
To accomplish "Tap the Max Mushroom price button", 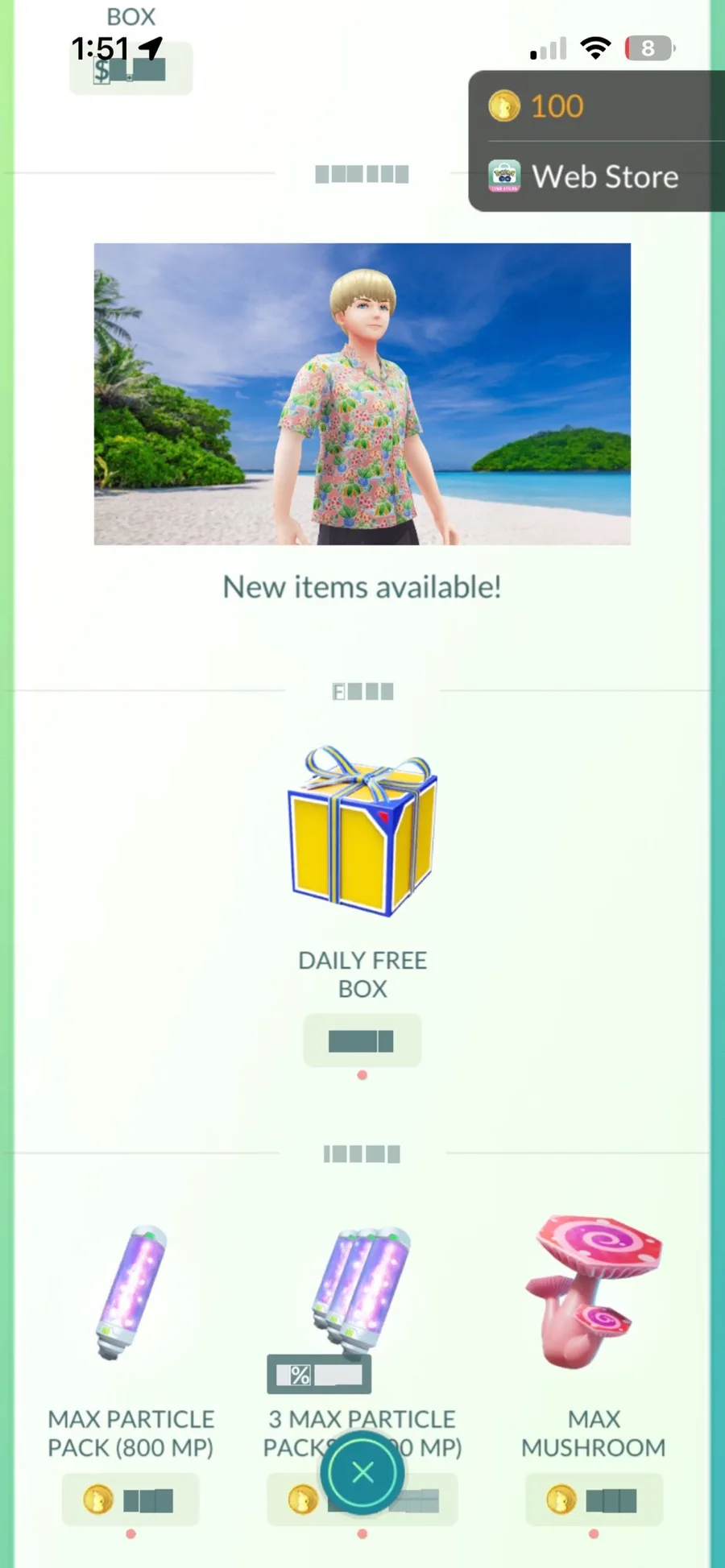I will 594,1500.
